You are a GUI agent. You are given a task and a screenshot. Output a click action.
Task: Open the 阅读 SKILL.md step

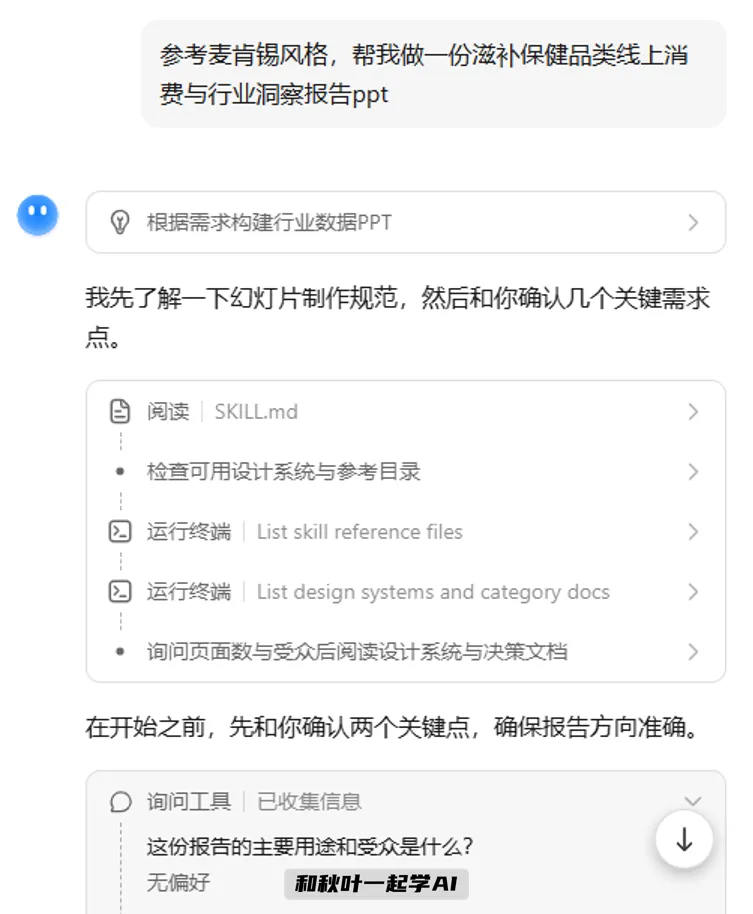(x=406, y=412)
